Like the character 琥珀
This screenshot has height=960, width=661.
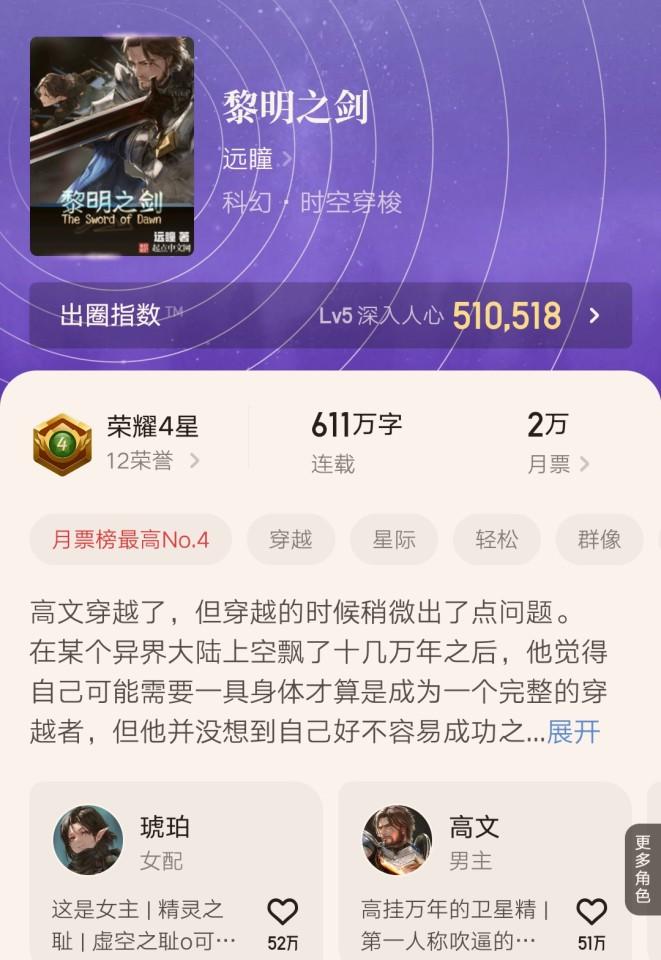pos(283,912)
